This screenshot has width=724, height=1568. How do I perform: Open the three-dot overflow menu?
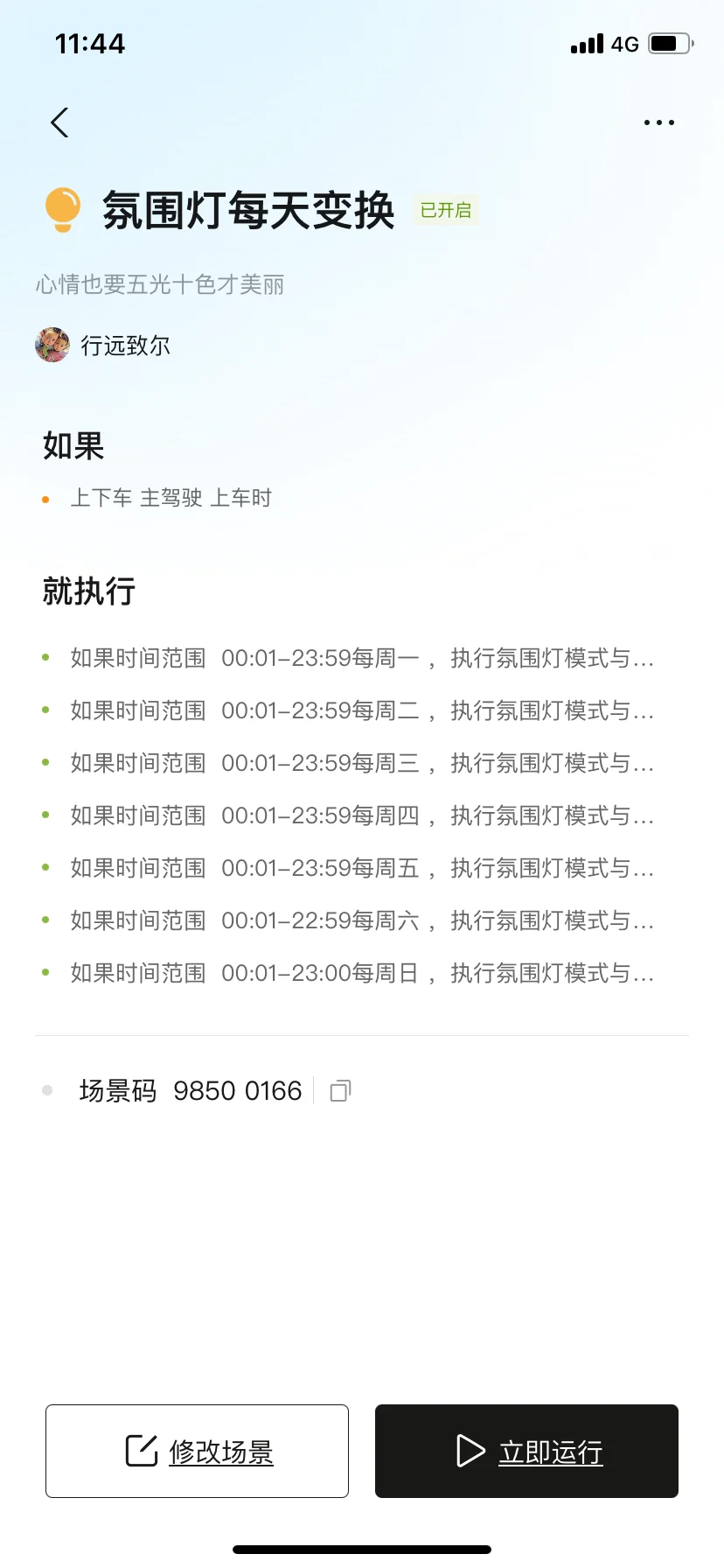coord(658,122)
